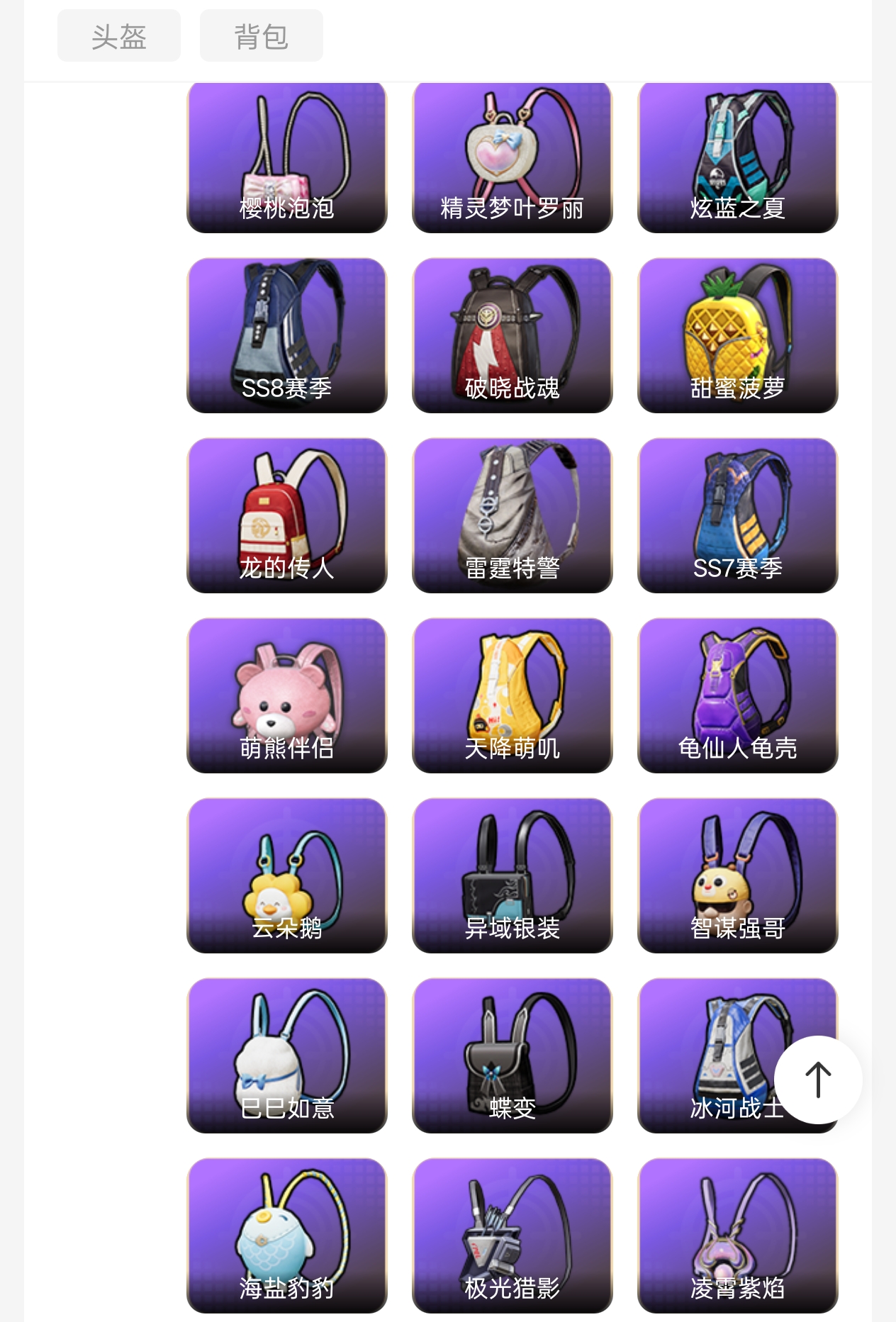Choose the 破晓战魂 backpack

tap(513, 335)
